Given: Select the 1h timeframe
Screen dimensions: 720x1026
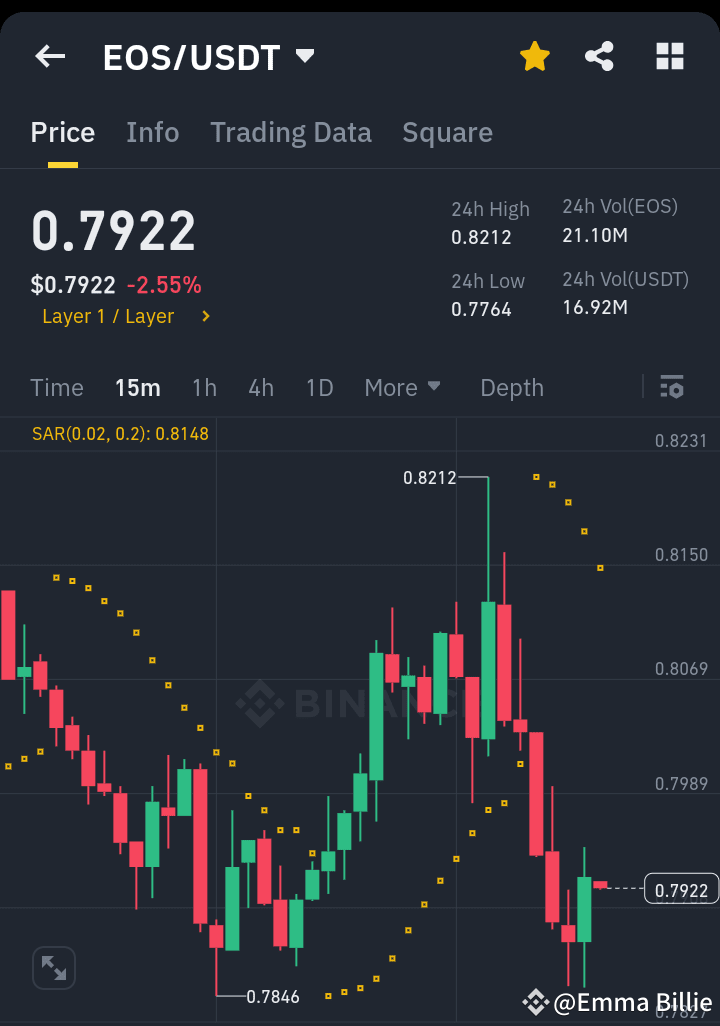Looking at the screenshot, I should 204,387.
